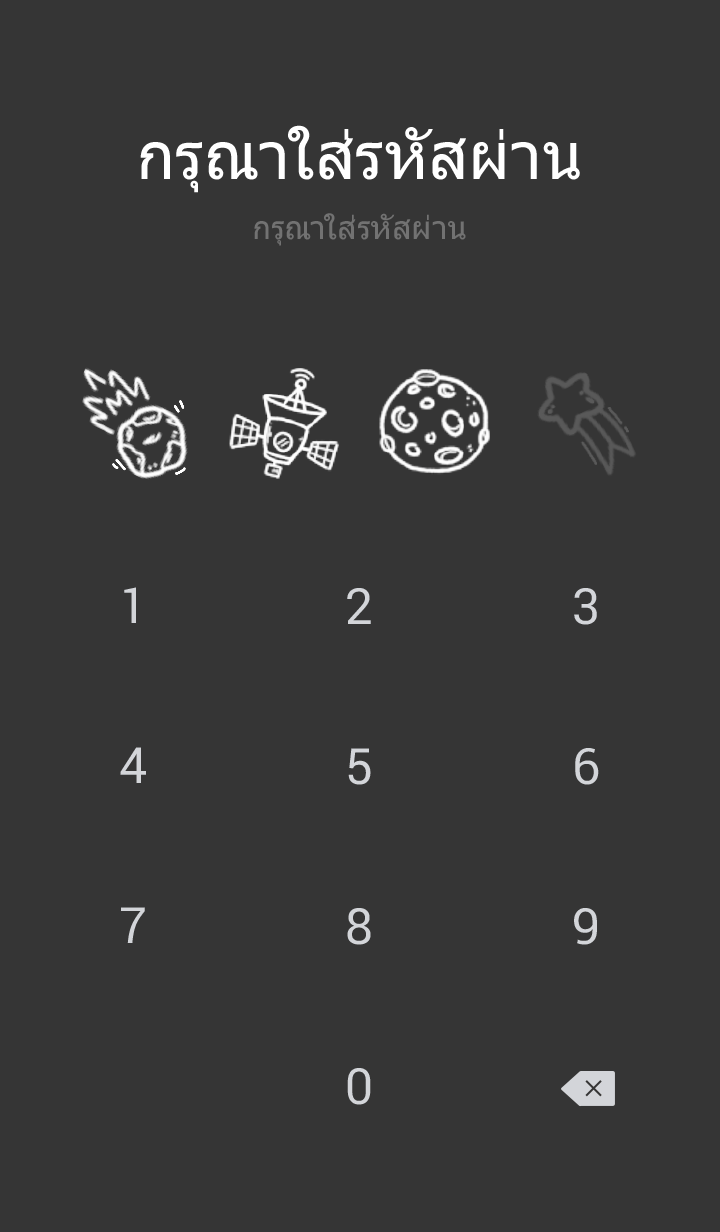Tap the number 8 key

359,927
